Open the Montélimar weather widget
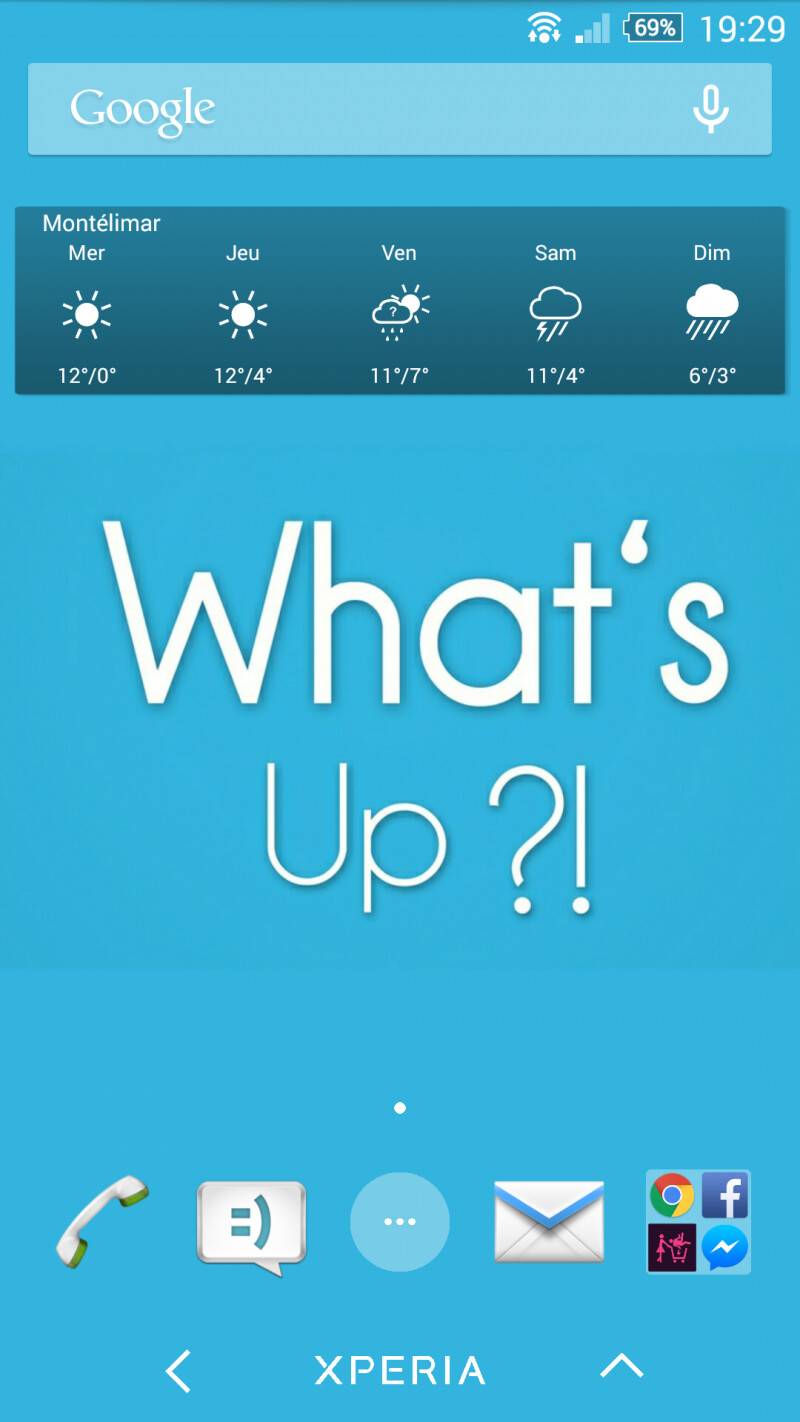The height and width of the screenshot is (1422, 800). click(x=400, y=301)
